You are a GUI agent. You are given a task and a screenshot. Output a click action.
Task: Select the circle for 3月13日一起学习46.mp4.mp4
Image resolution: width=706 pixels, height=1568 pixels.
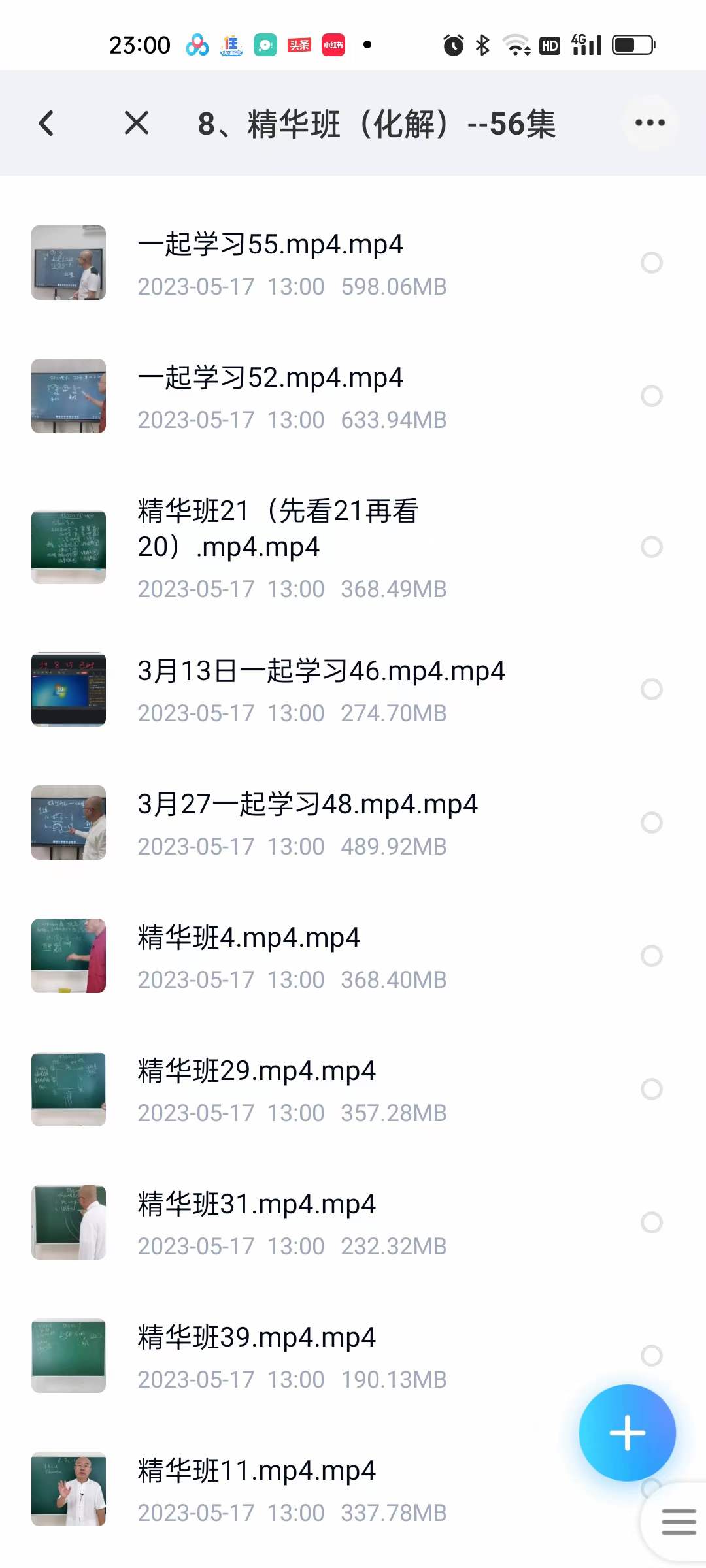(x=652, y=689)
